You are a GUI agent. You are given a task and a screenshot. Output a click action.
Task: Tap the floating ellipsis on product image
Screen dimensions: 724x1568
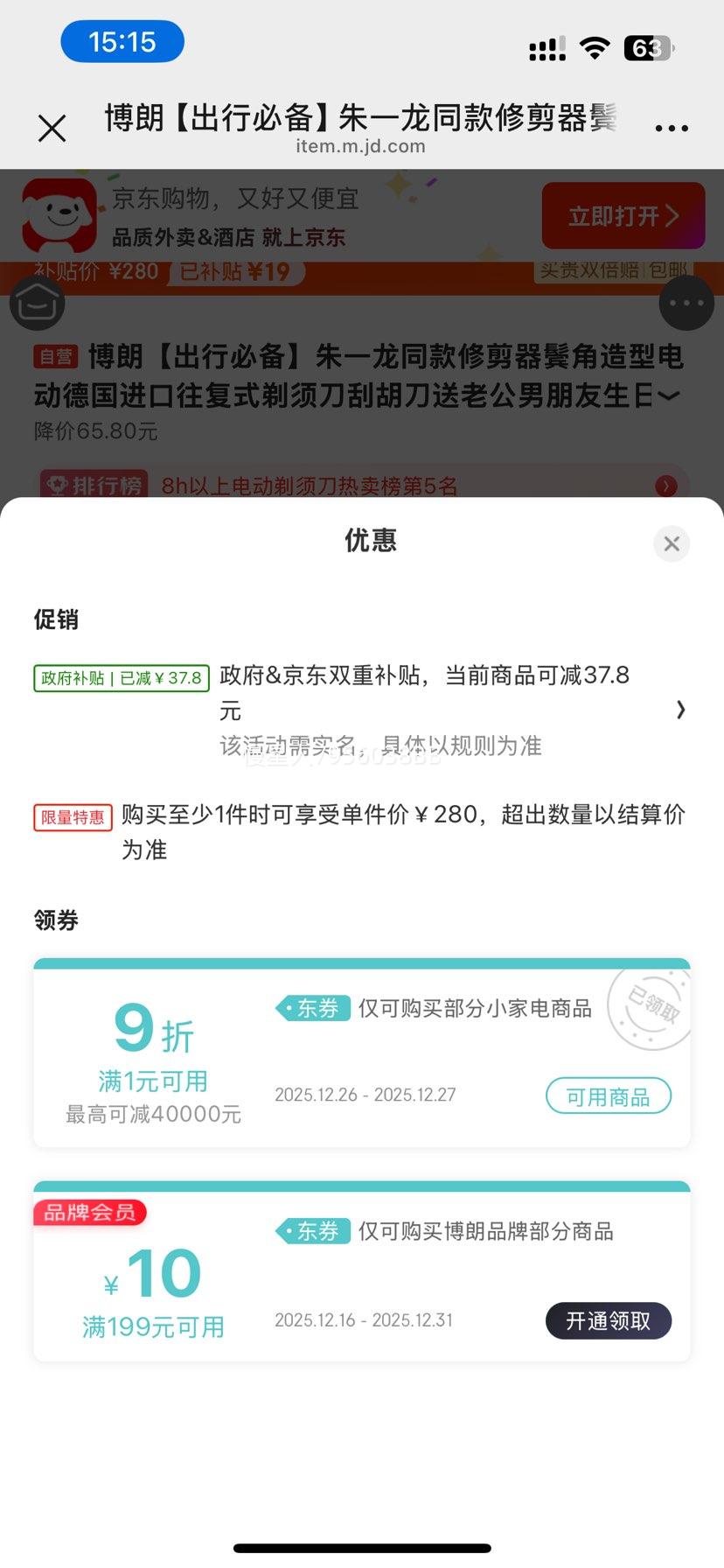point(687,303)
